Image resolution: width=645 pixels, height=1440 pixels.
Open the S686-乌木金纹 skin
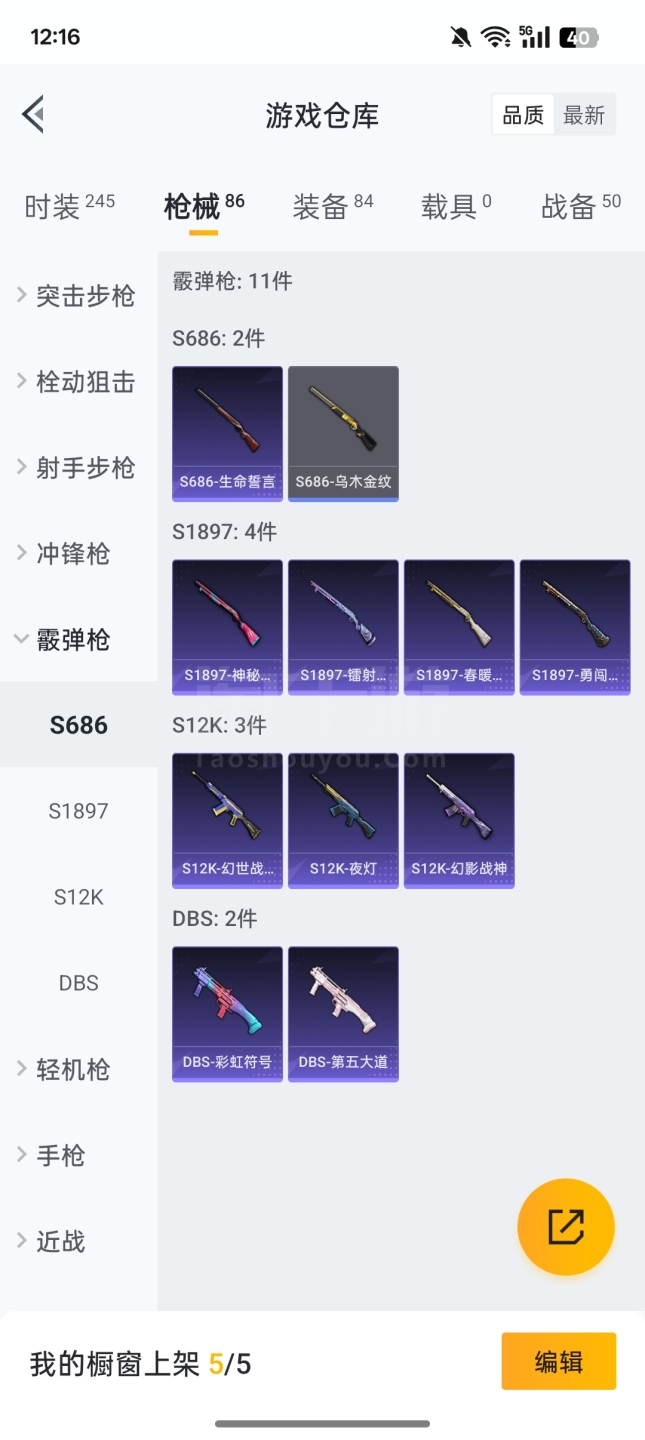click(343, 432)
